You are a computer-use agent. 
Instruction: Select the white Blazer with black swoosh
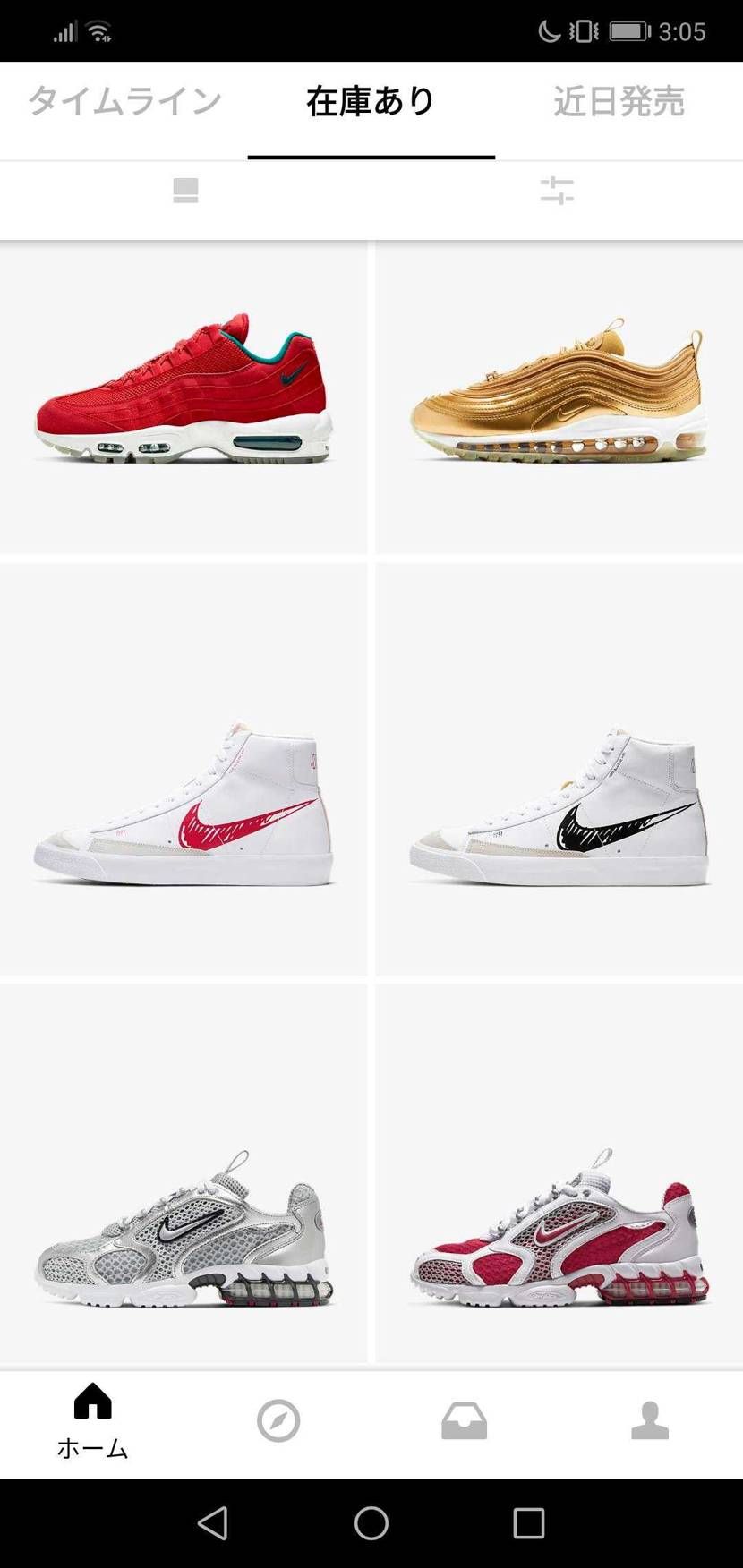point(559,805)
